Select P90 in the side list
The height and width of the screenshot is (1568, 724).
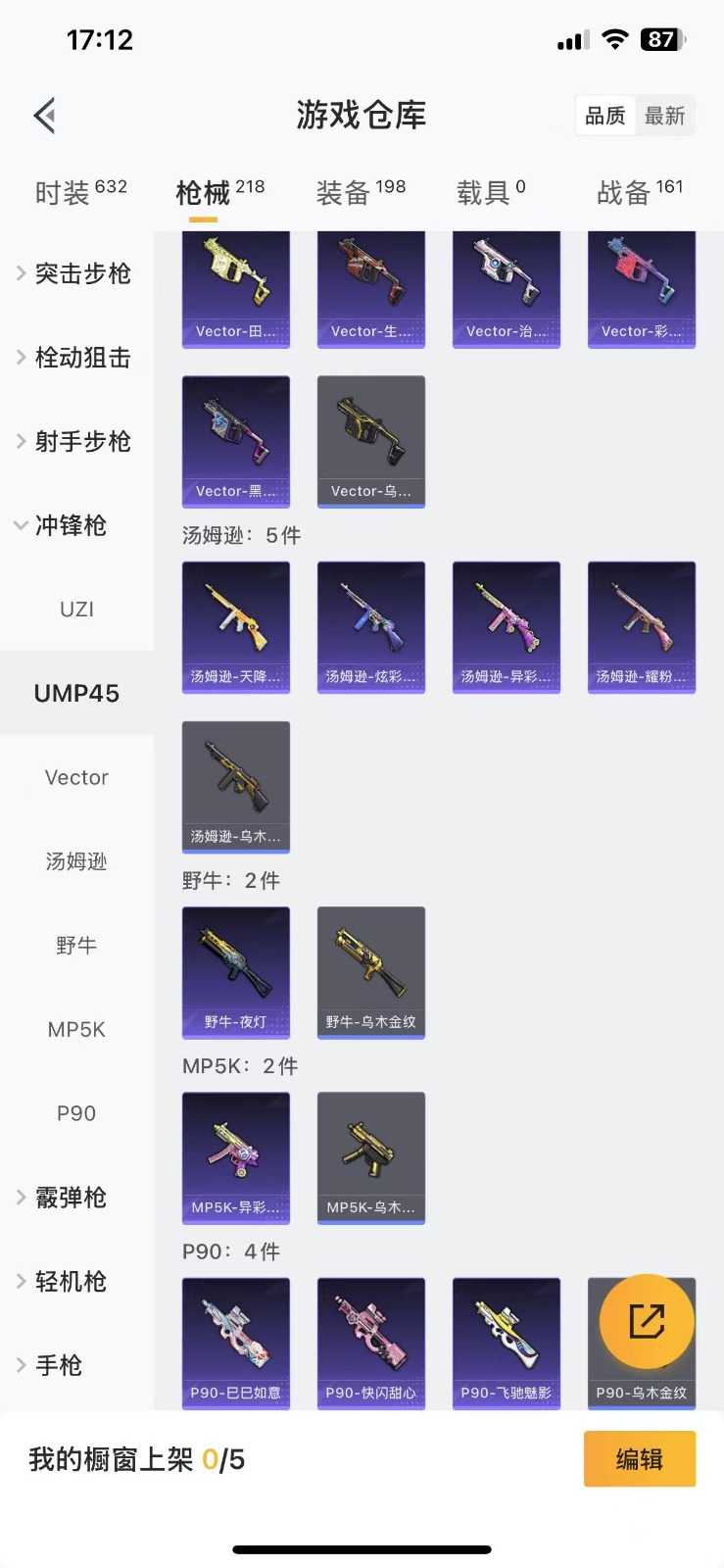click(76, 1113)
